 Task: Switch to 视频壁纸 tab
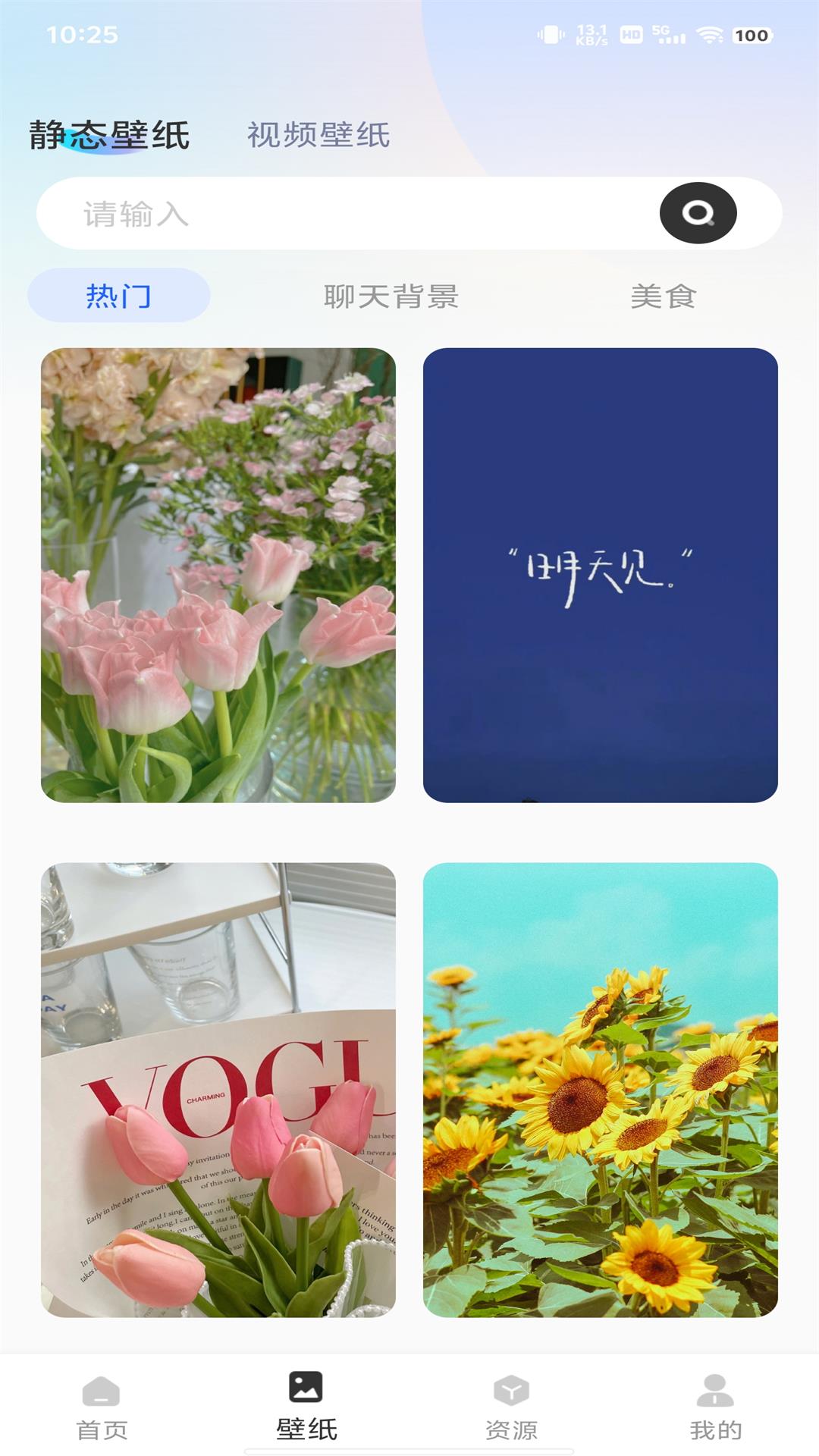318,136
